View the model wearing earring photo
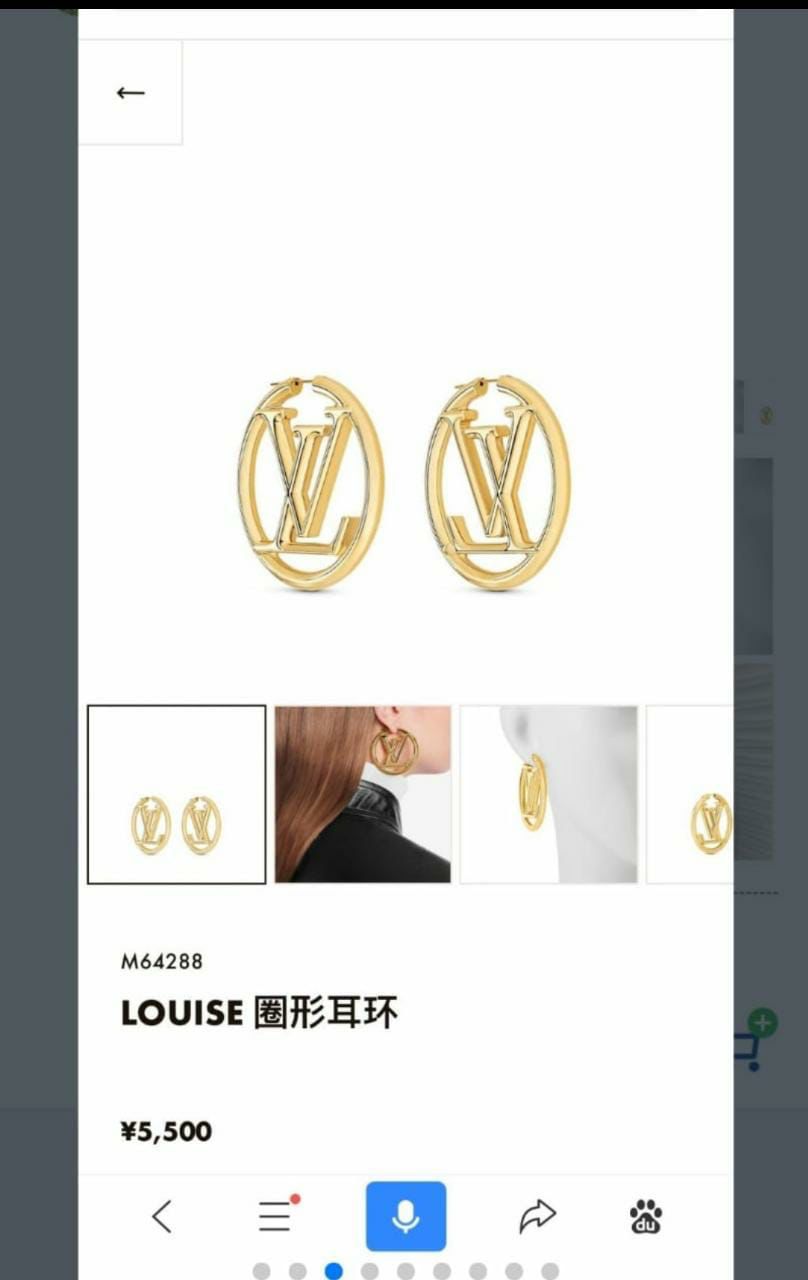Viewport: 808px width, 1280px height. click(x=362, y=795)
